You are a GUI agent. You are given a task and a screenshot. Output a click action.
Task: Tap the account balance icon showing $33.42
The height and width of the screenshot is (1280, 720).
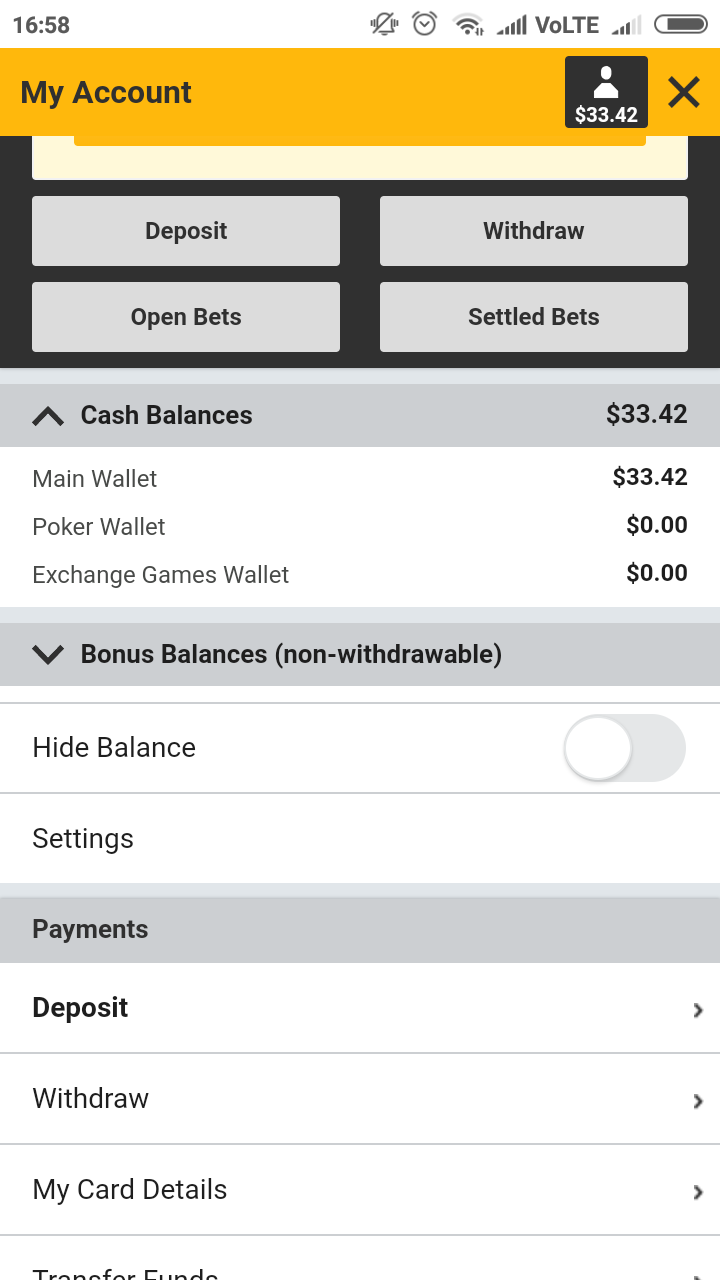point(606,93)
